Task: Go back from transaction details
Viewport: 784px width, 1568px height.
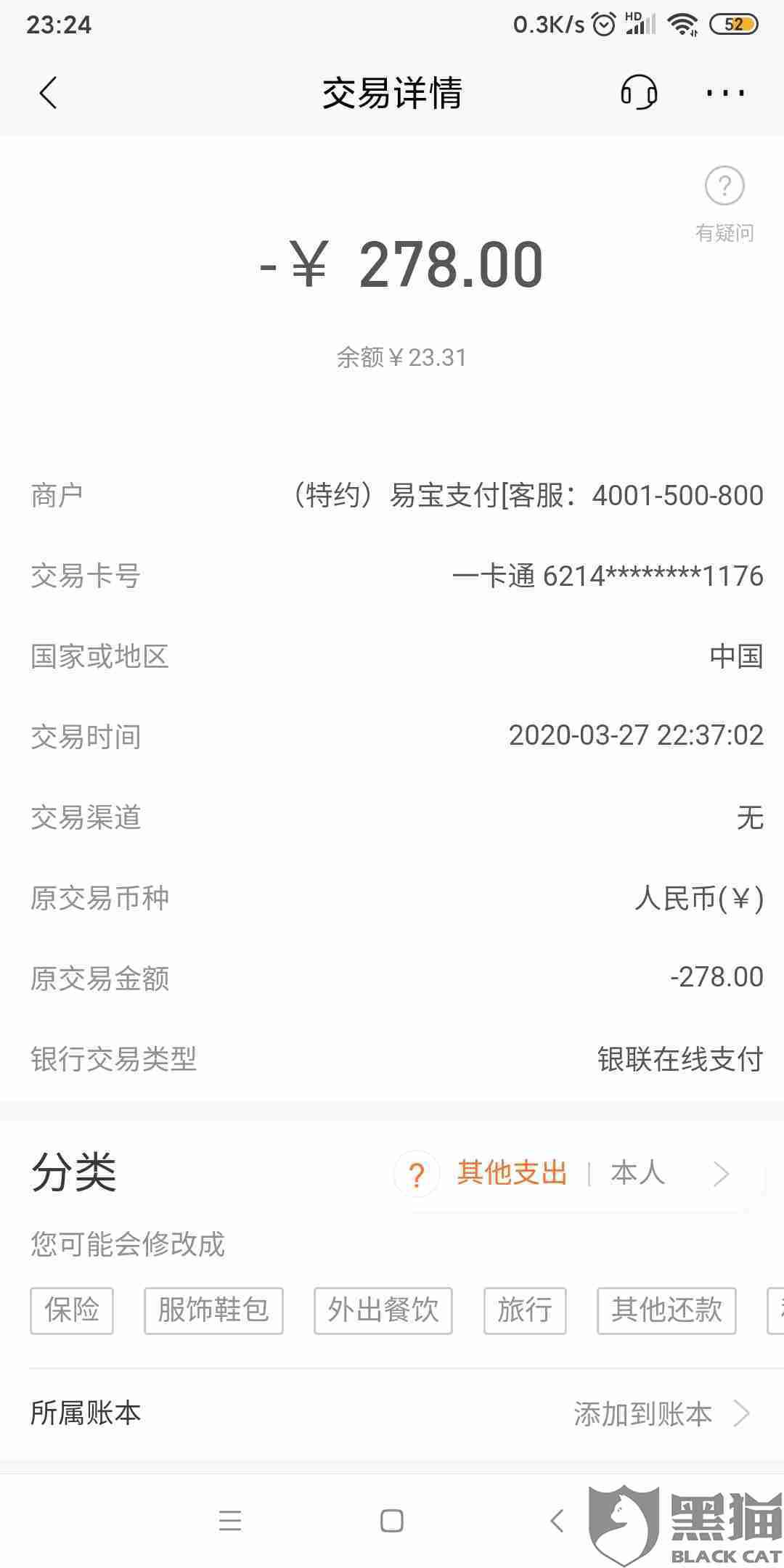Action: click(48, 93)
